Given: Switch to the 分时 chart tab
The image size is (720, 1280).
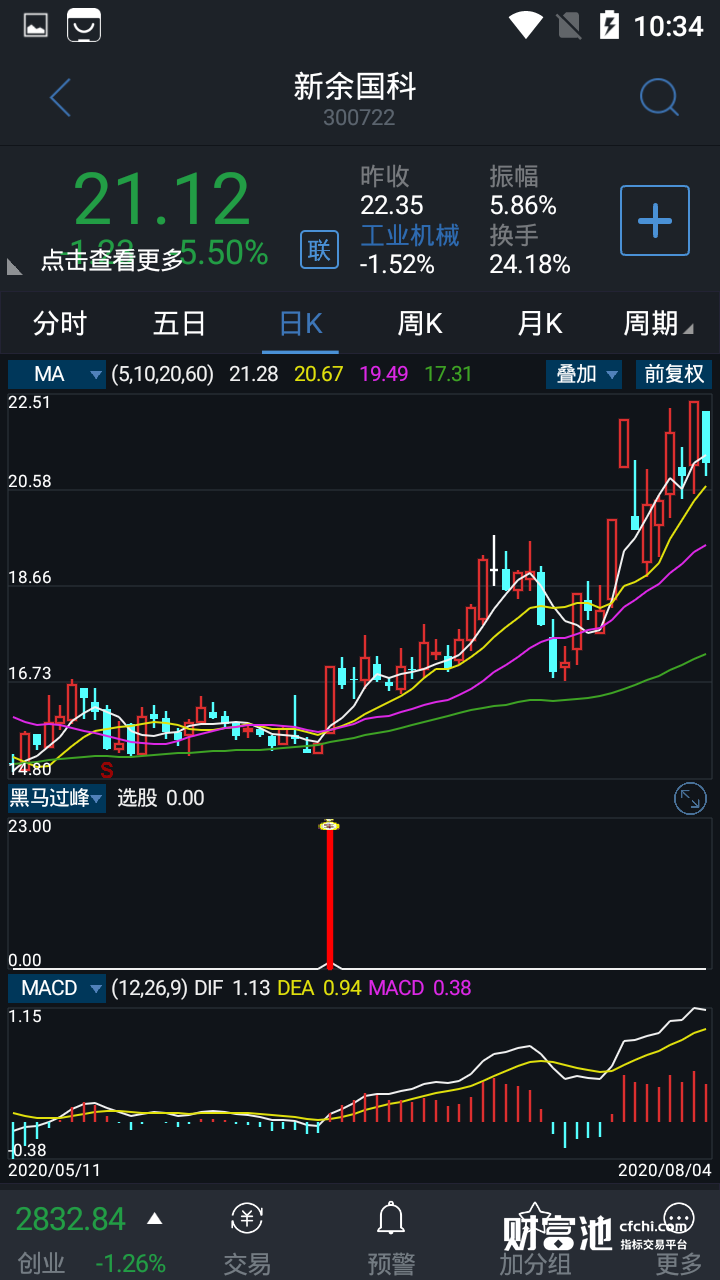Looking at the screenshot, I should click(60, 324).
